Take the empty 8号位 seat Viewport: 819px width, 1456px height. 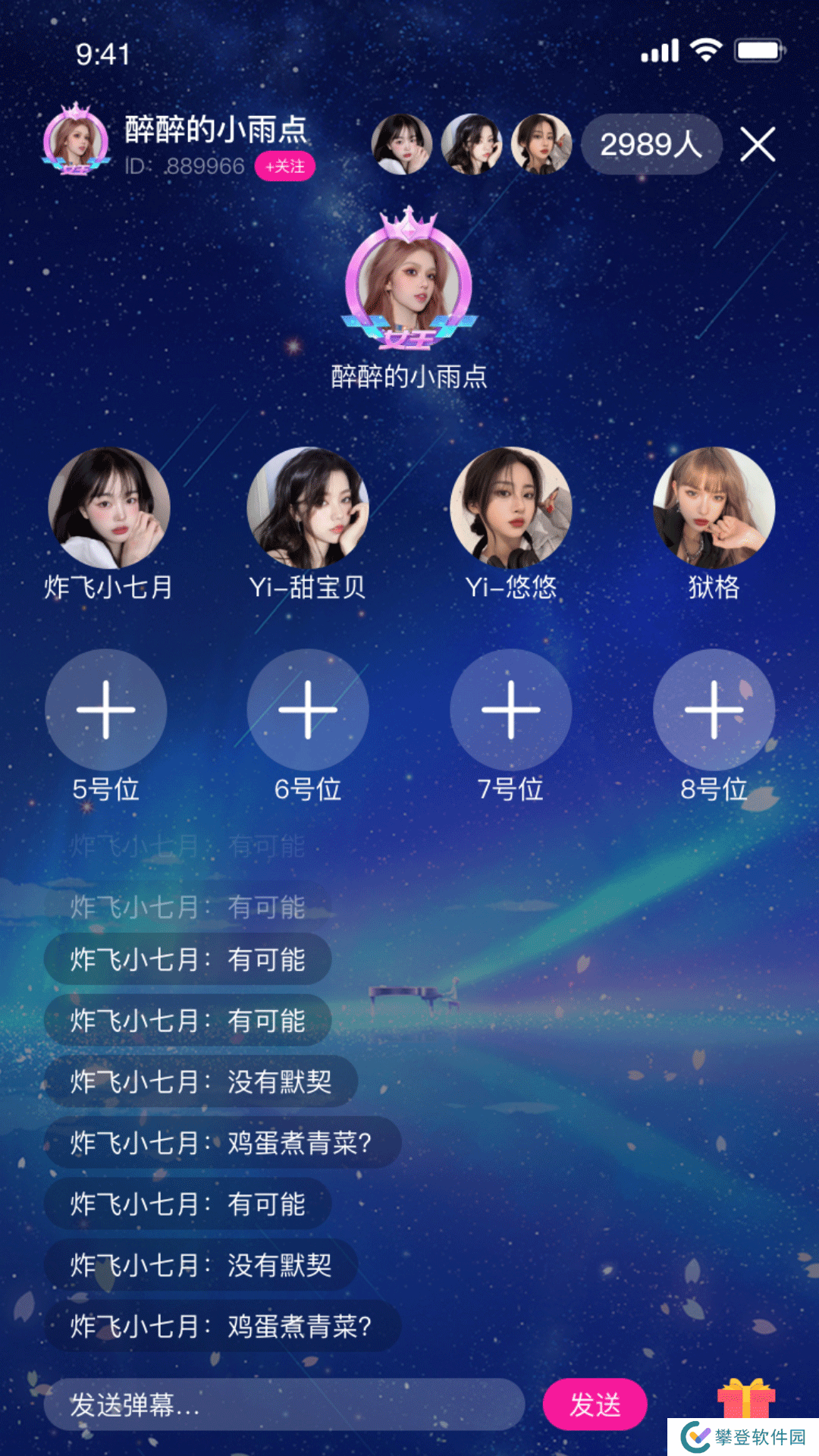pos(714,710)
